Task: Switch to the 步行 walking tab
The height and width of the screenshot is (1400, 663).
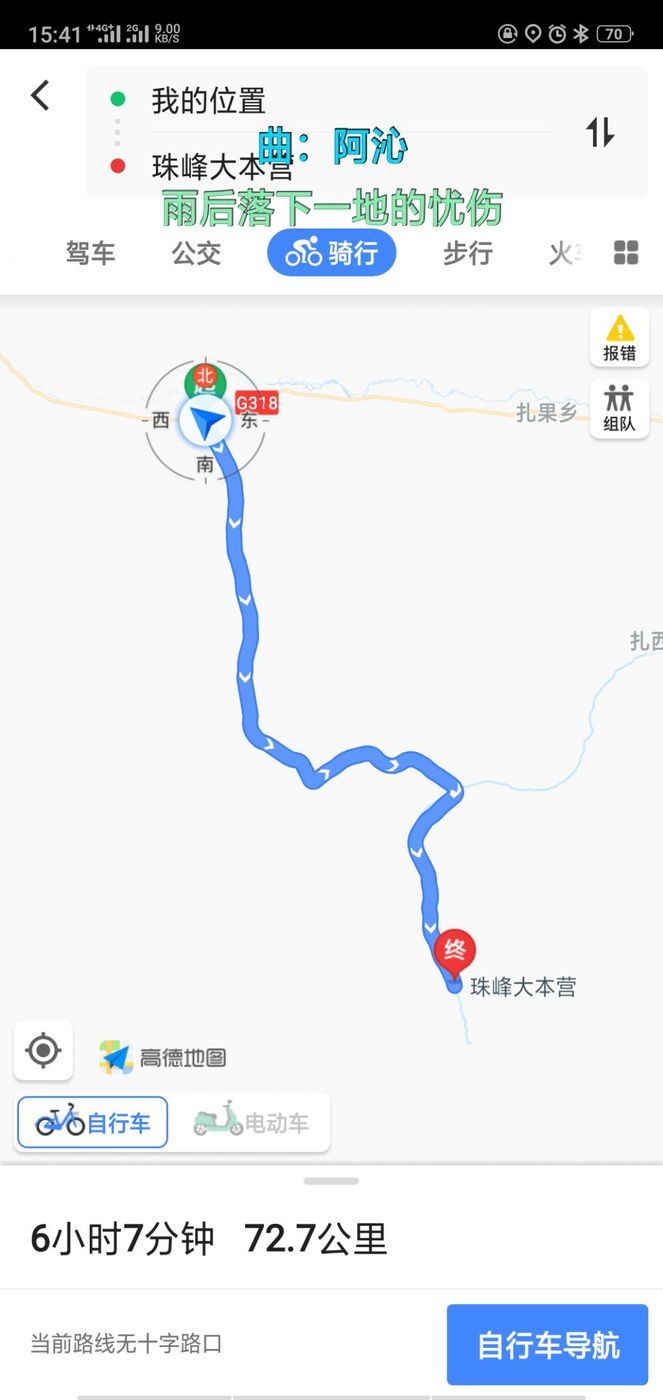Action: click(x=468, y=253)
